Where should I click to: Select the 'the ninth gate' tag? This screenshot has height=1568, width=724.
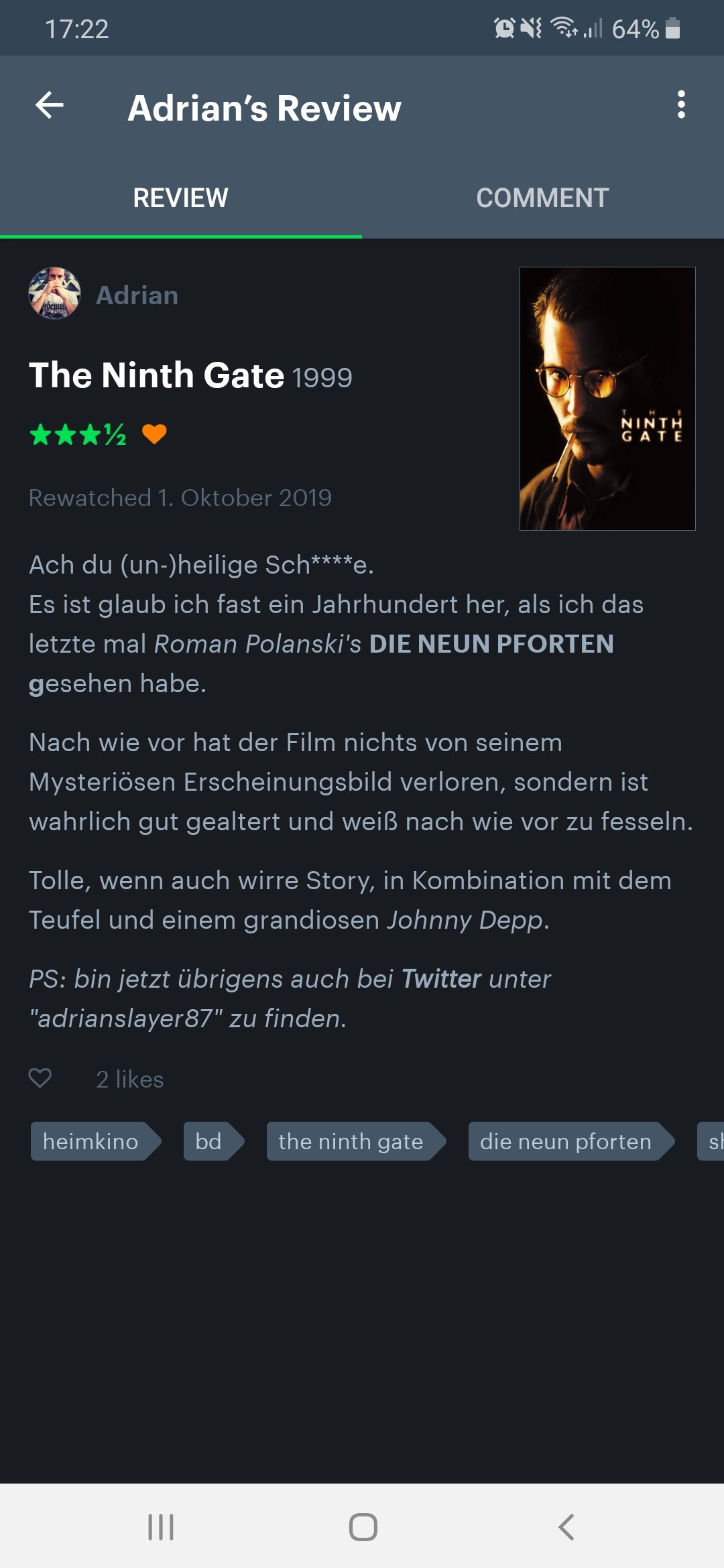[356, 1141]
